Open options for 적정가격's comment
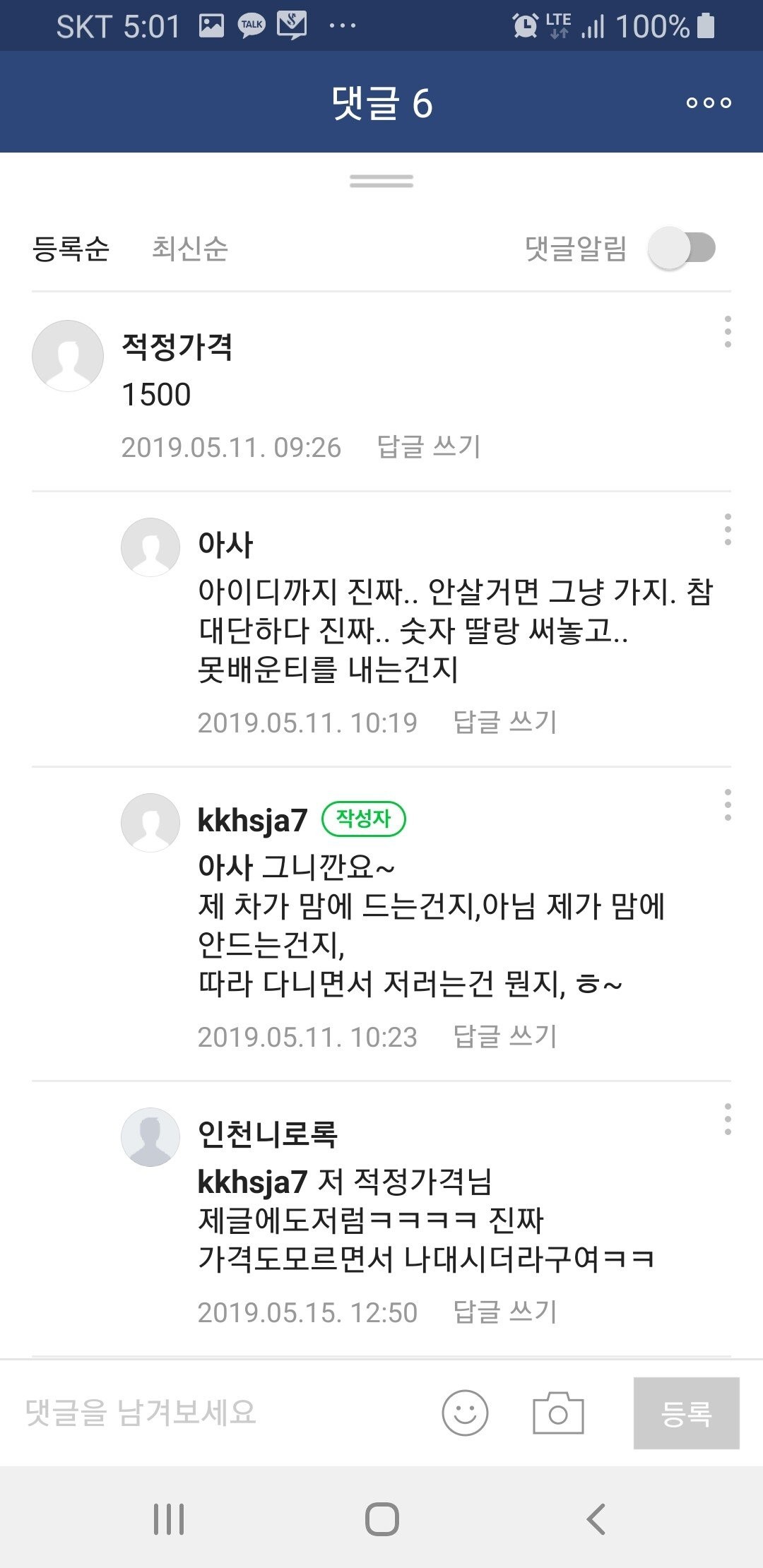The height and width of the screenshot is (1568, 763). pos(728,332)
